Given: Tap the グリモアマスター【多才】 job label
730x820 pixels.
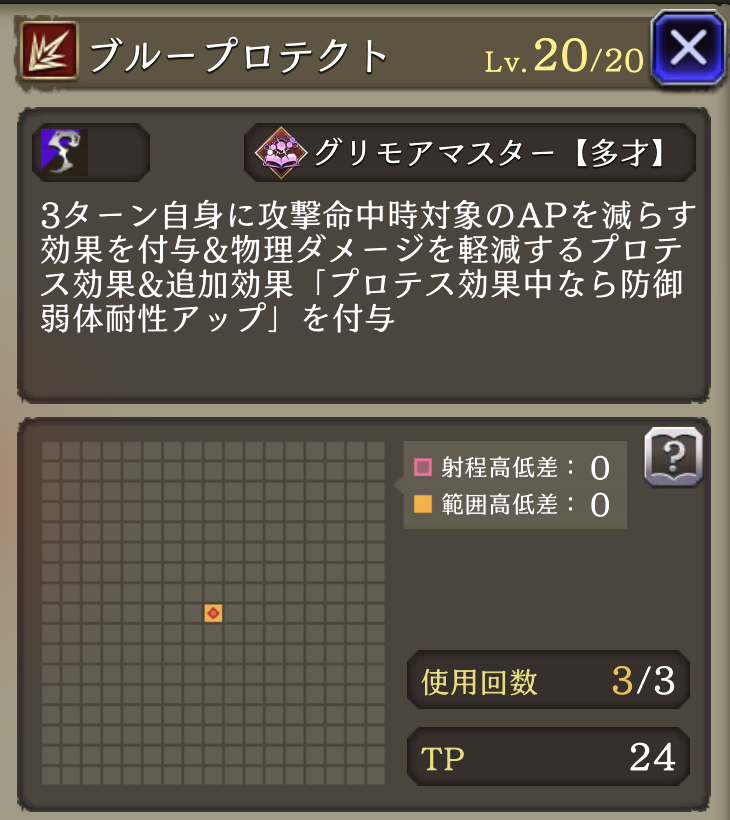Looking at the screenshot, I should [x=470, y=152].
